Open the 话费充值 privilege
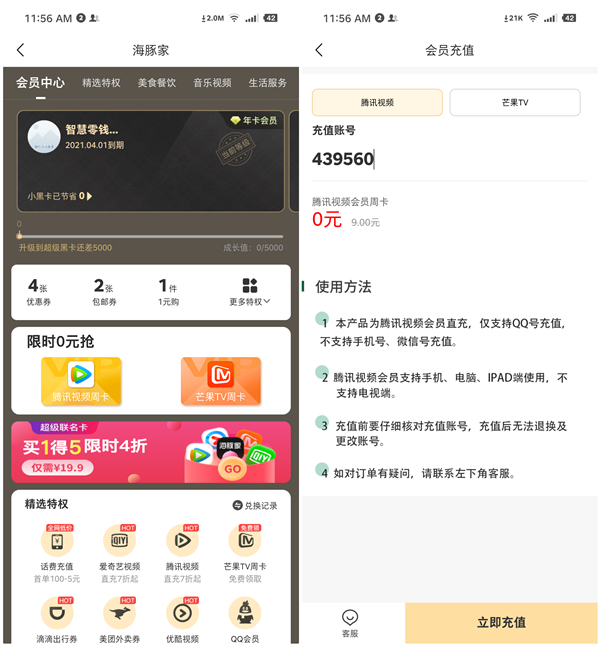This screenshot has width=600, height=646. 56,549
